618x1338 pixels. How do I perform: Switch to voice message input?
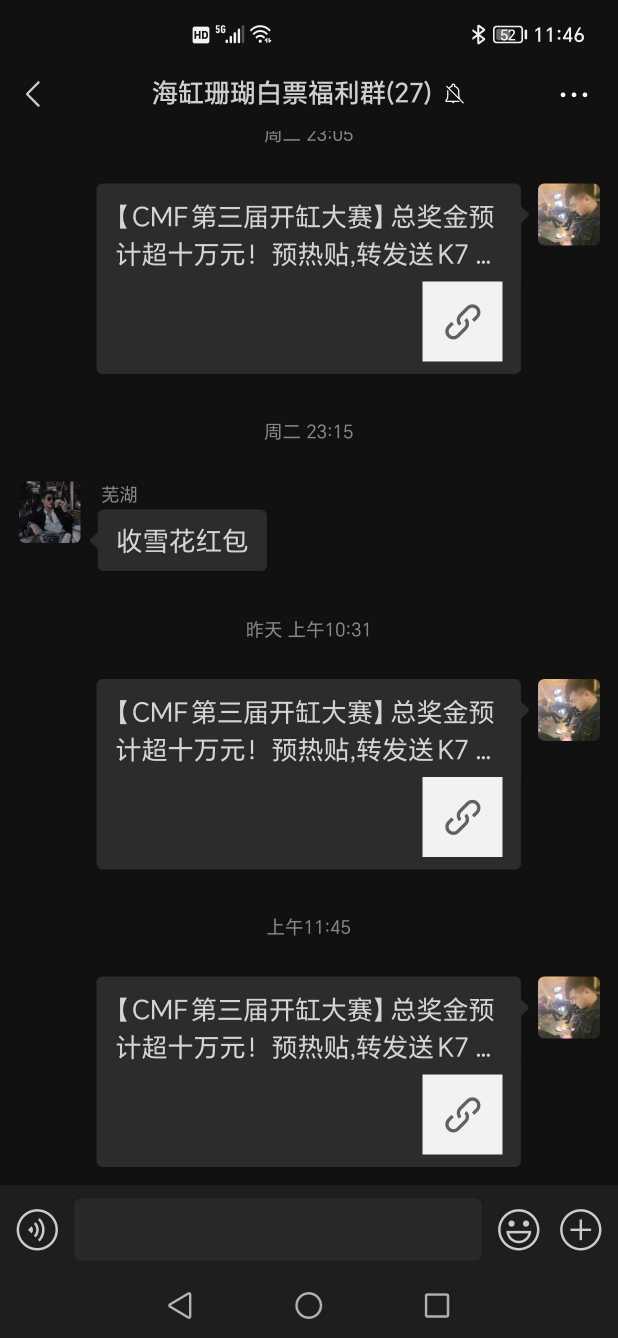(38, 1229)
